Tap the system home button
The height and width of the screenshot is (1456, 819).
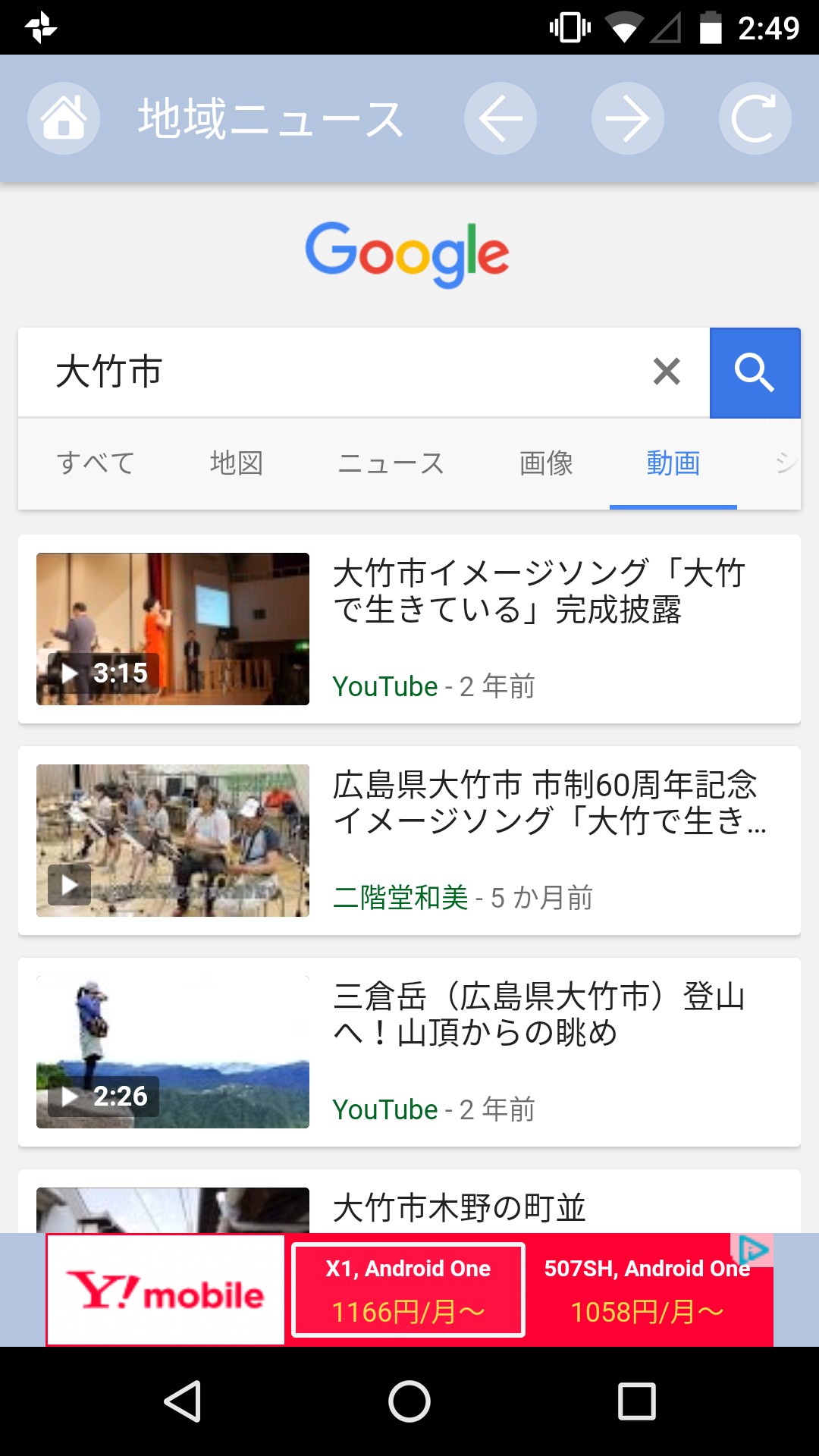click(x=409, y=1401)
